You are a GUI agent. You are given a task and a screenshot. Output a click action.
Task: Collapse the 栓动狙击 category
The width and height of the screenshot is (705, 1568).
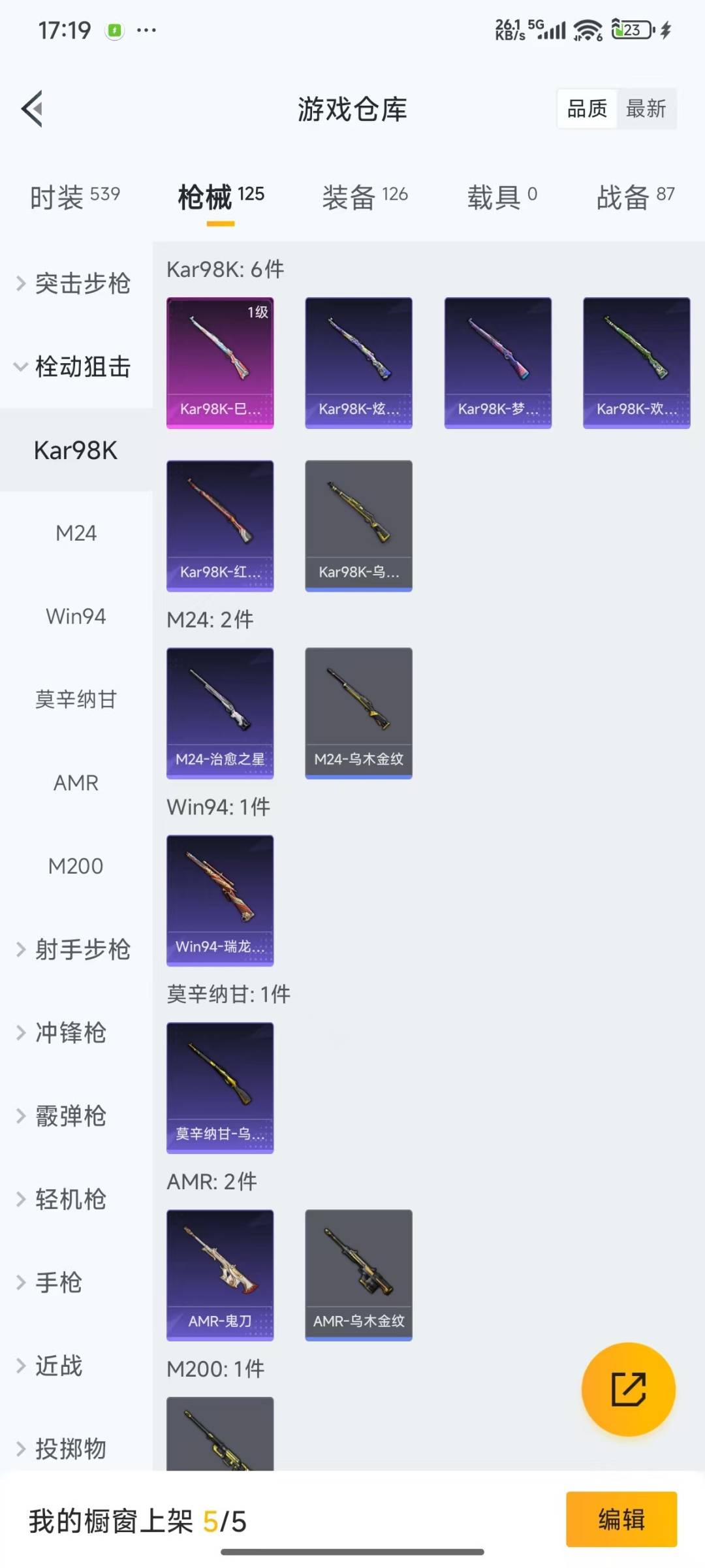[76, 367]
